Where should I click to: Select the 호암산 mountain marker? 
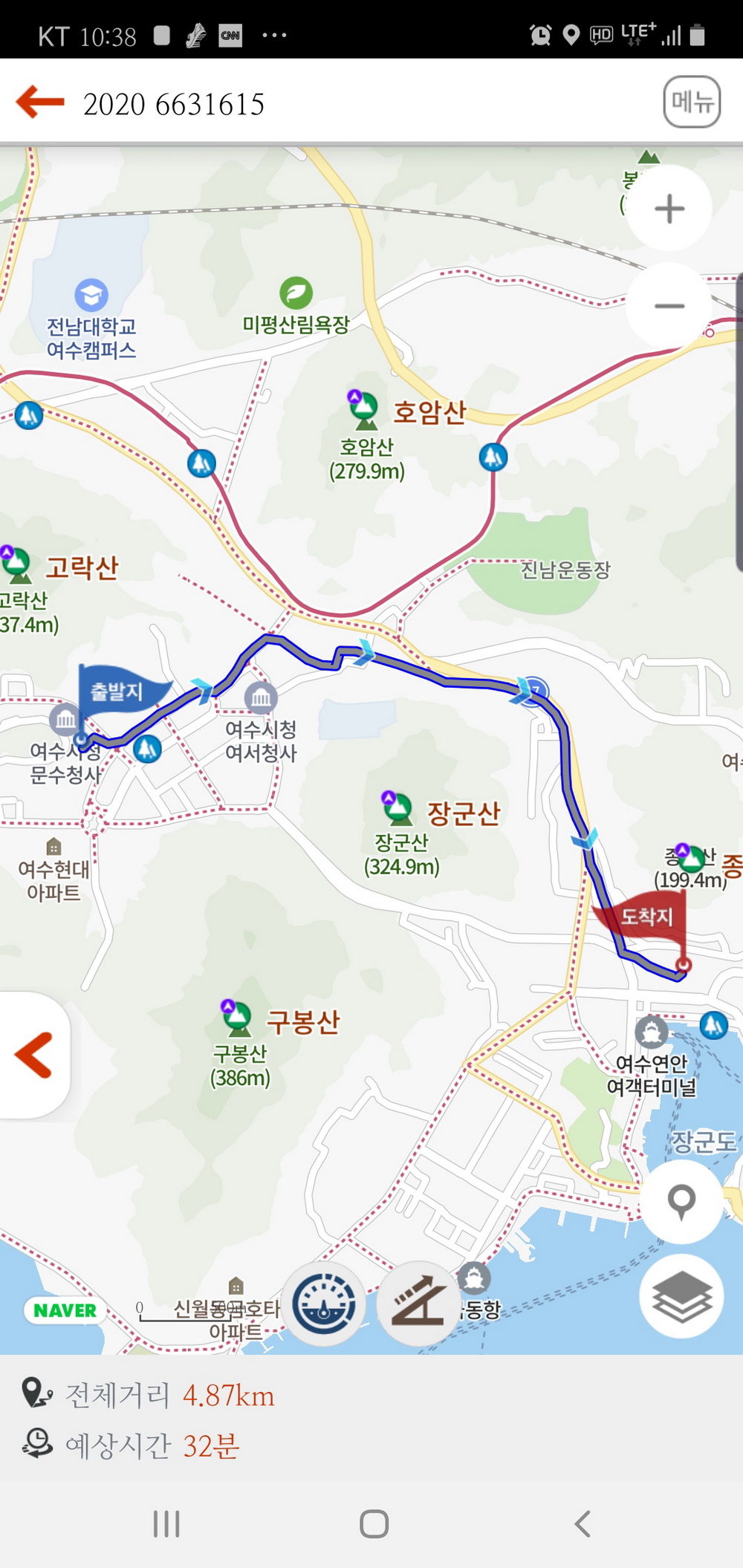tap(363, 411)
